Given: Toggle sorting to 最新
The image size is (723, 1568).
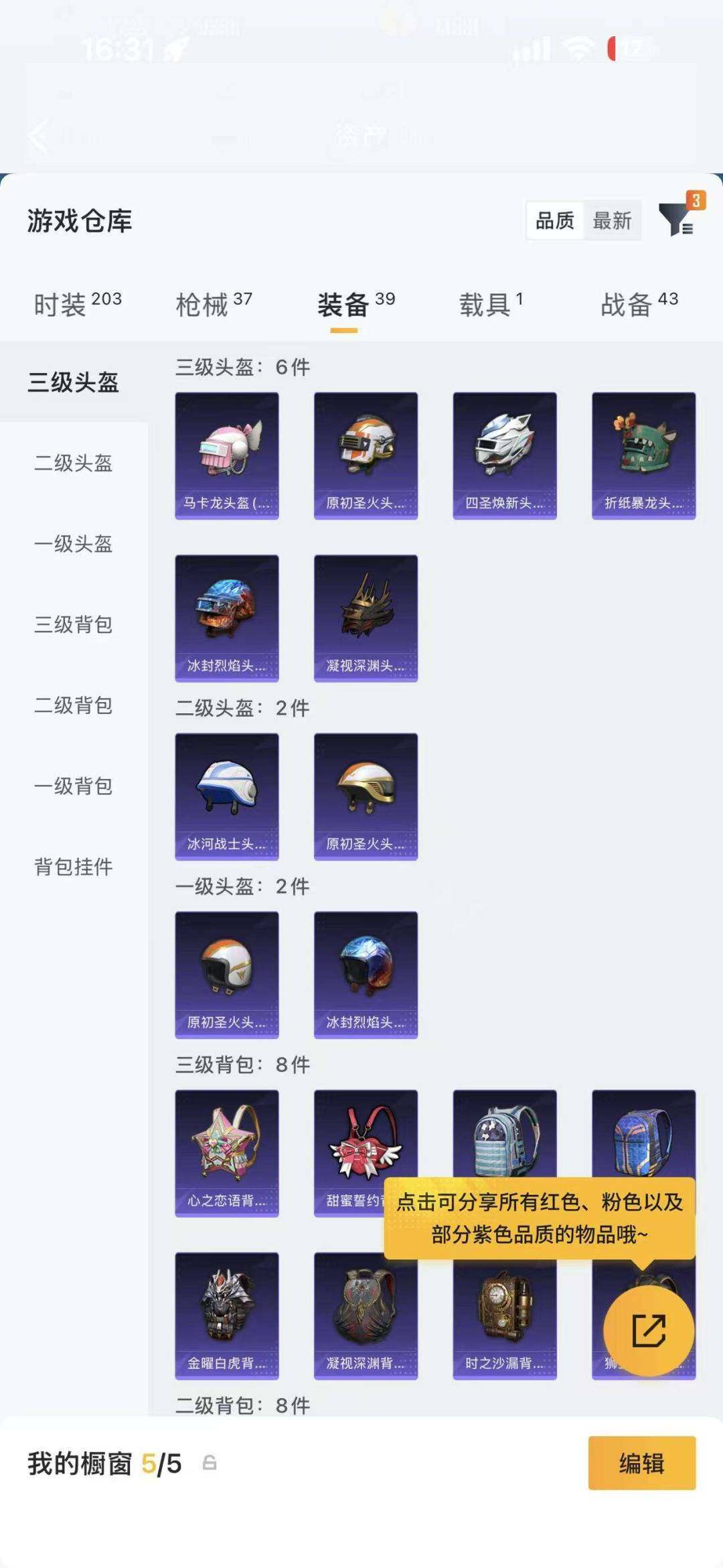Looking at the screenshot, I should (x=613, y=221).
